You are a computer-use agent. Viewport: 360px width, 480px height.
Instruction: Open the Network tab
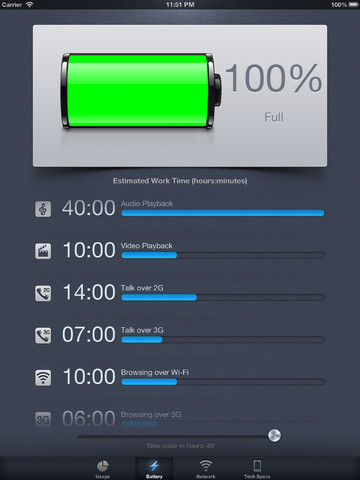tap(206, 469)
